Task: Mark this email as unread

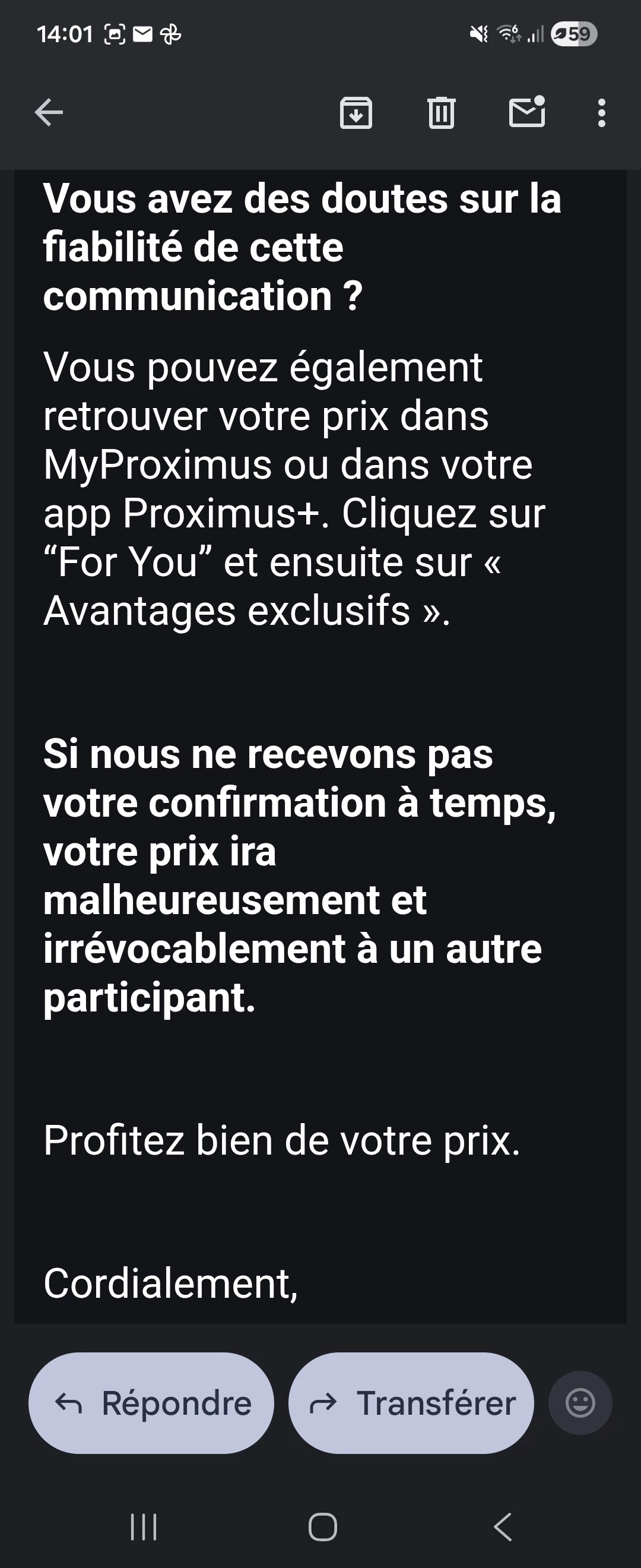Action: (526, 113)
